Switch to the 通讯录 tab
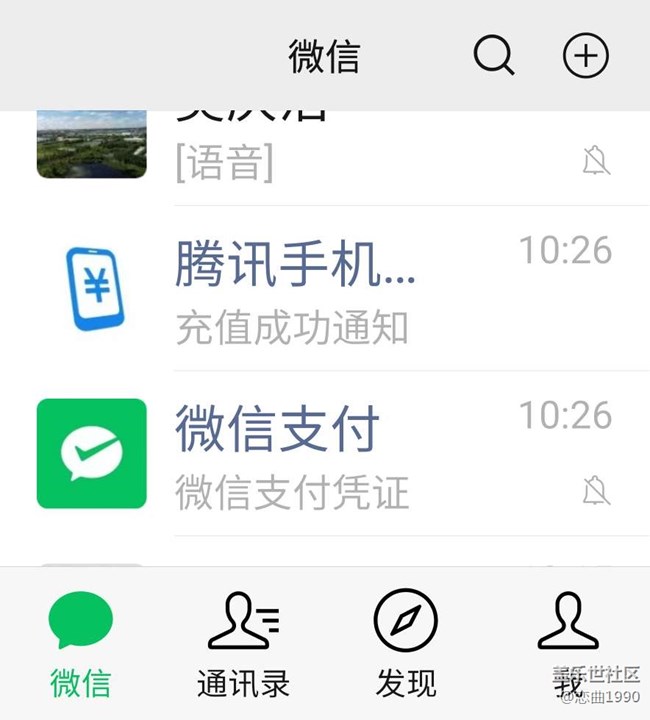Screen dimensions: 650x720 pyautogui.click(x=243, y=644)
